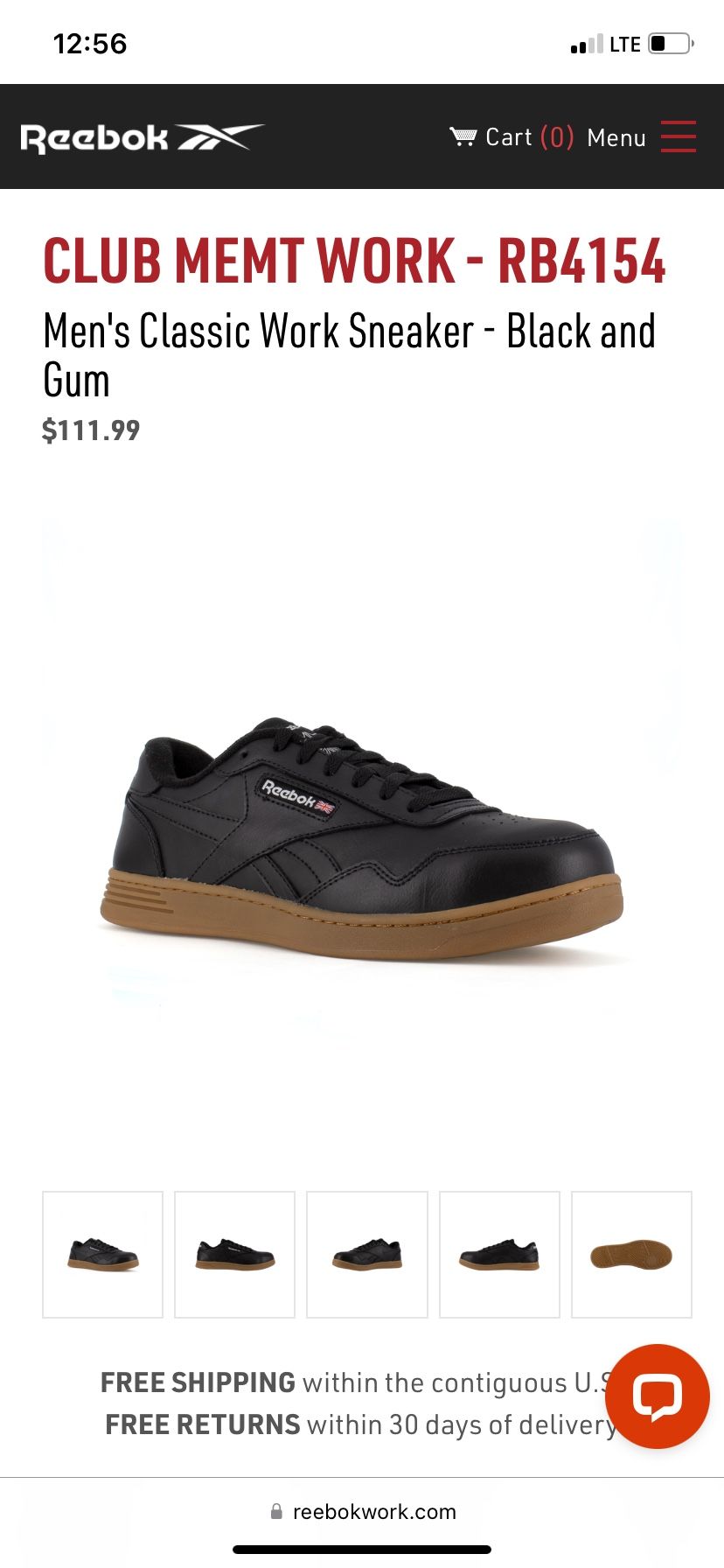Select the second side-view thumbnail
This screenshot has height=1568, width=724.
point(235,1254)
